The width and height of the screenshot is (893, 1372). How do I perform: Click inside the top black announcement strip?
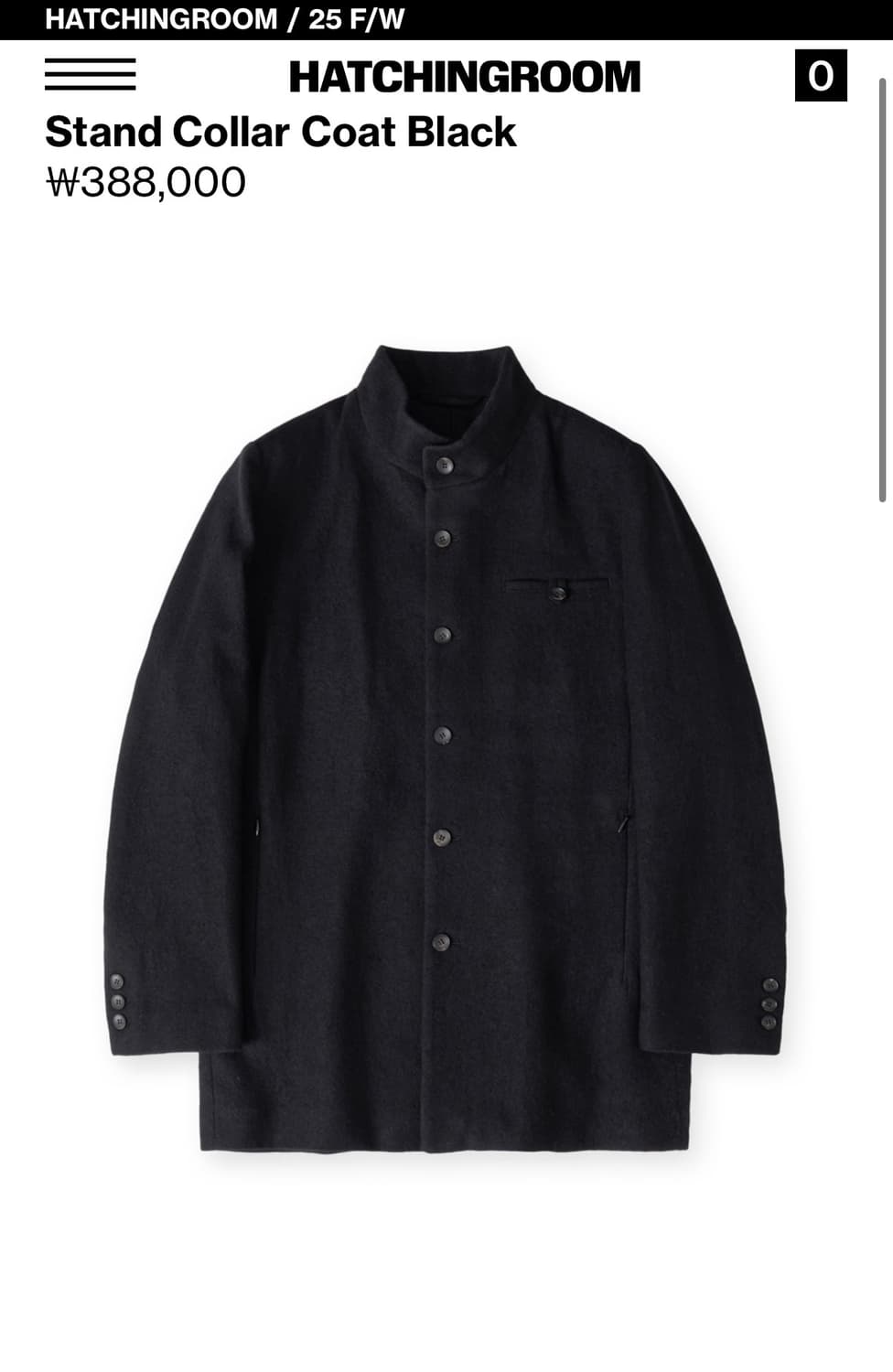tap(446, 16)
